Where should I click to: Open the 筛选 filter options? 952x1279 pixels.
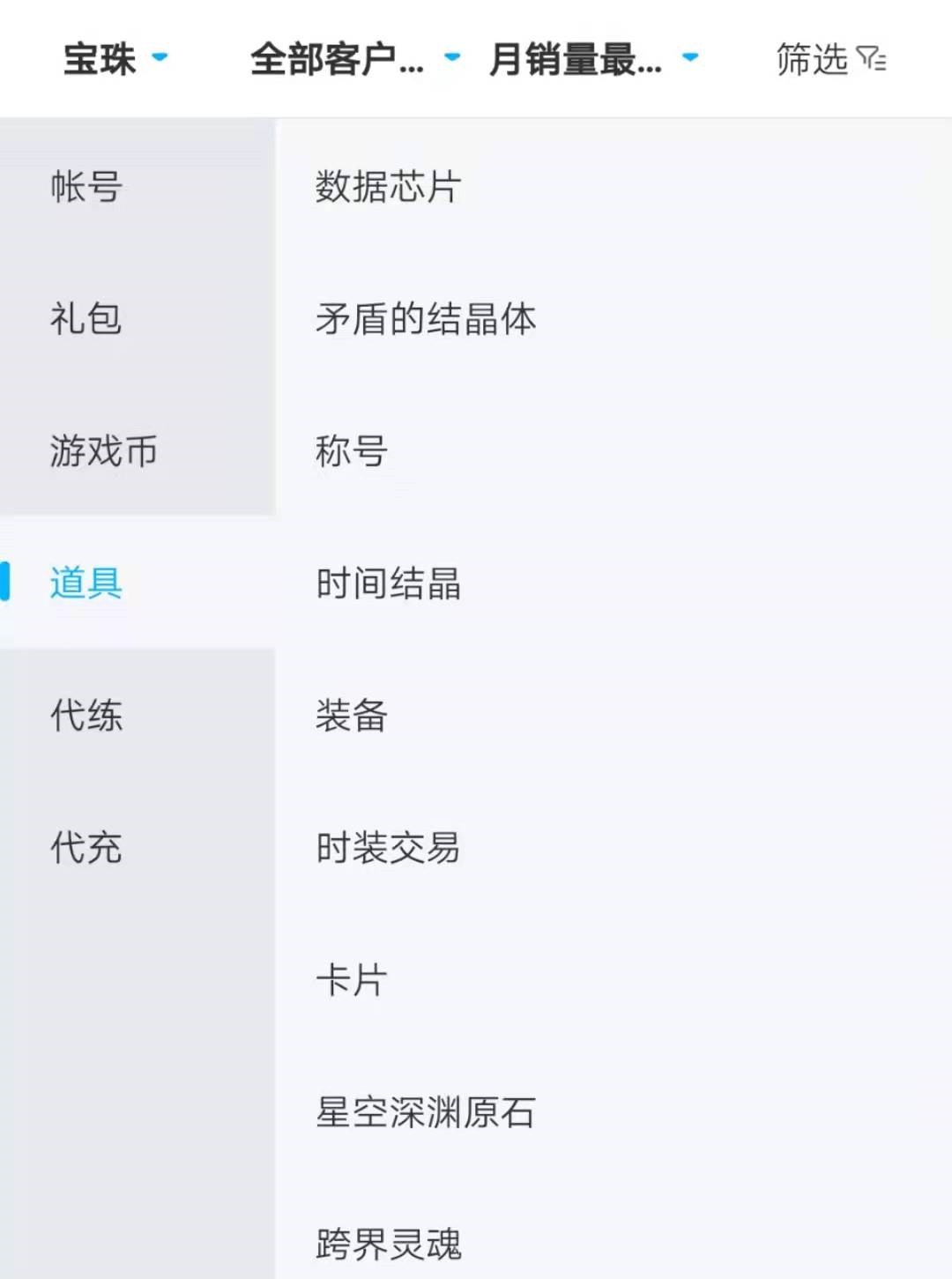click(x=830, y=59)
